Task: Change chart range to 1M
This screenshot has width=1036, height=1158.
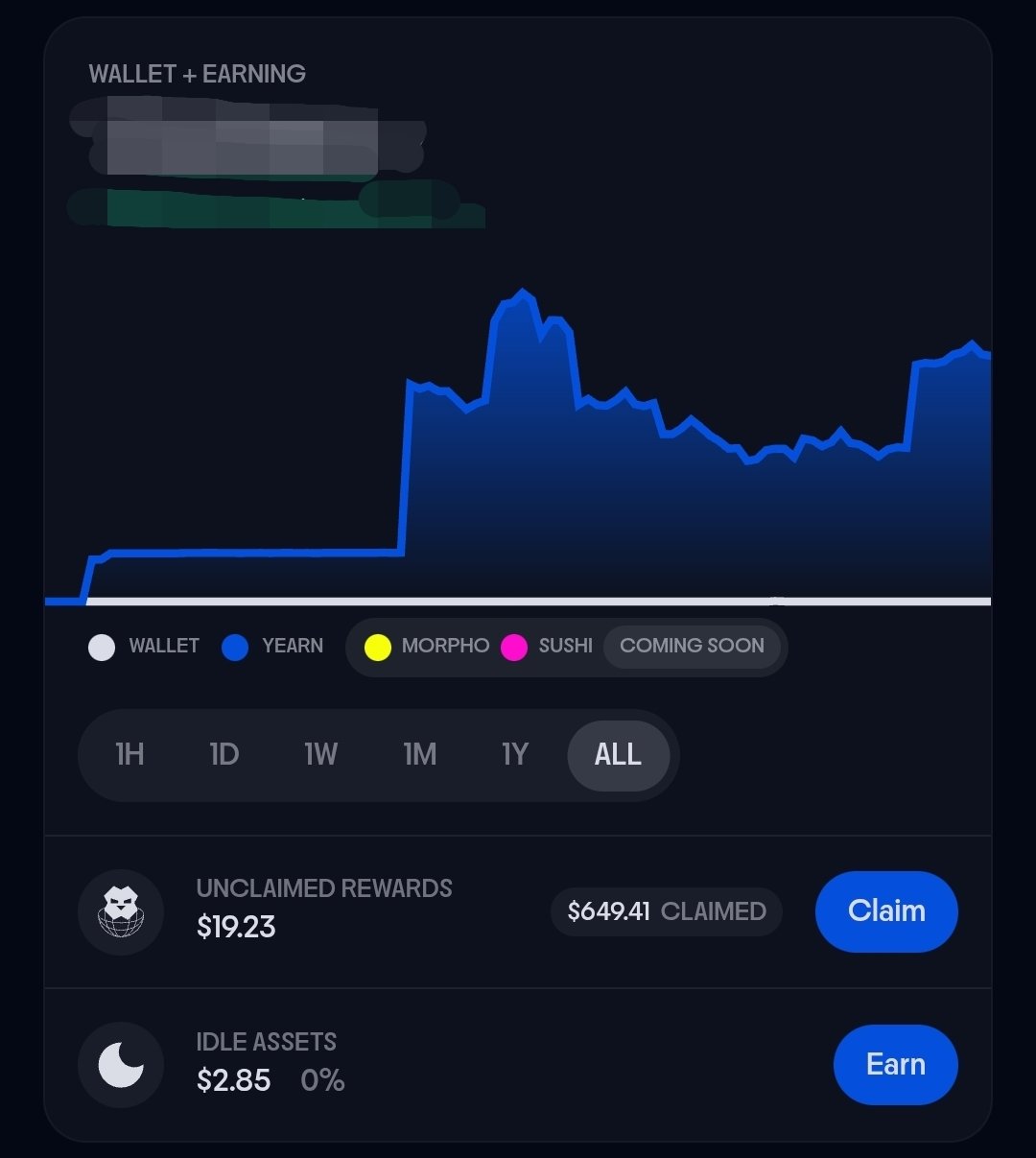Action: click(x=419, y=755)
